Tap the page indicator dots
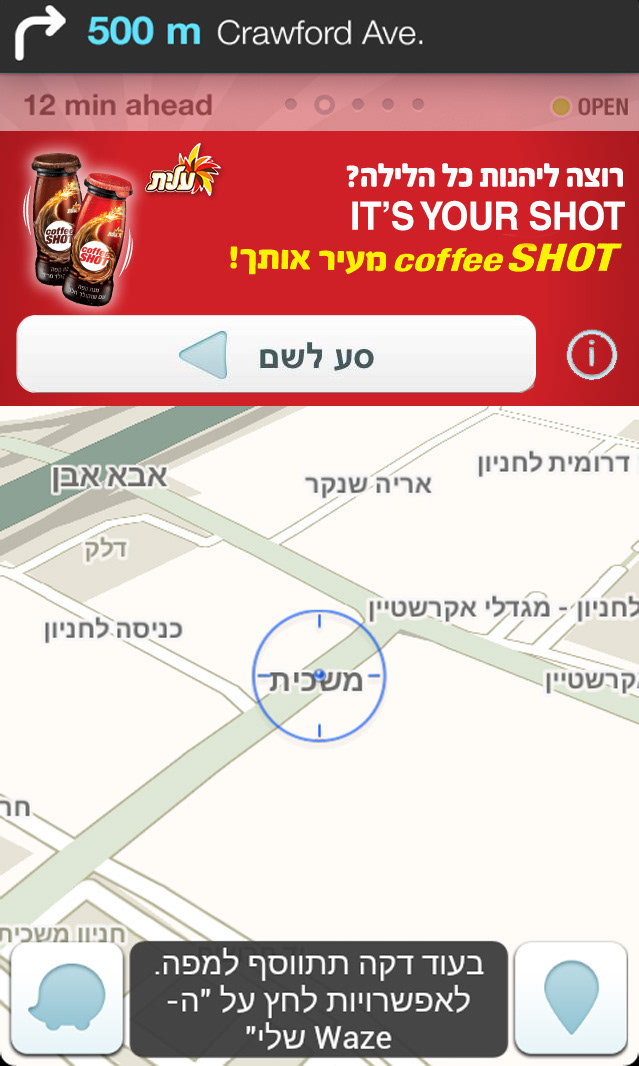This screenshot has width=639, height=1066. (354, 104)
